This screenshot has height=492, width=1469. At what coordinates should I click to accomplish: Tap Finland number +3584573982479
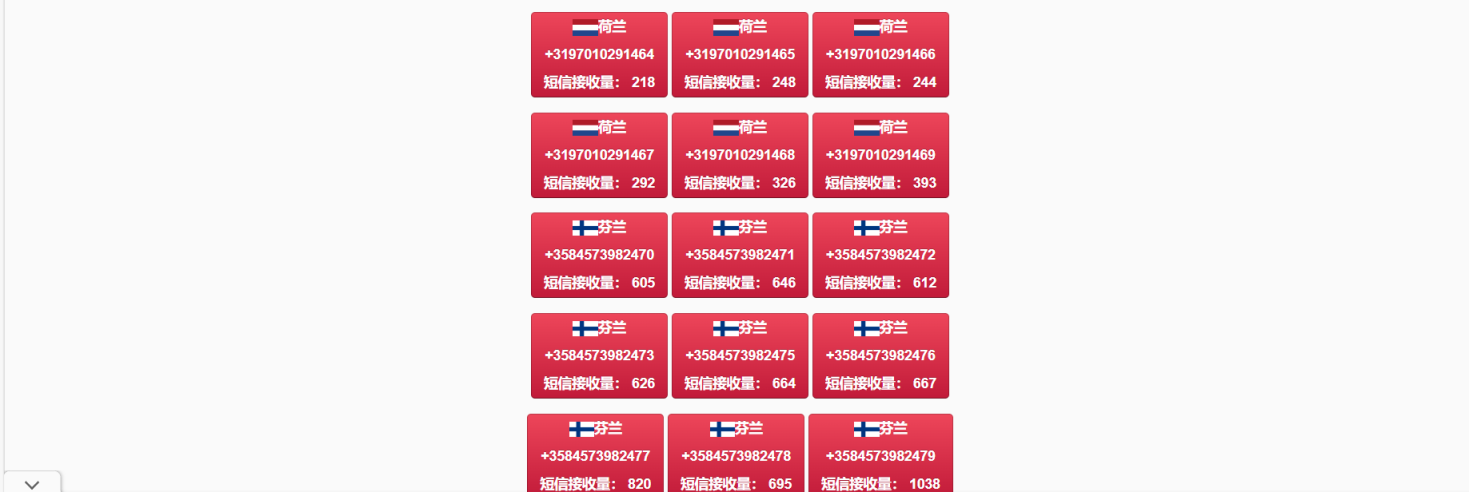pyautogui.click(x=880, y=455)
